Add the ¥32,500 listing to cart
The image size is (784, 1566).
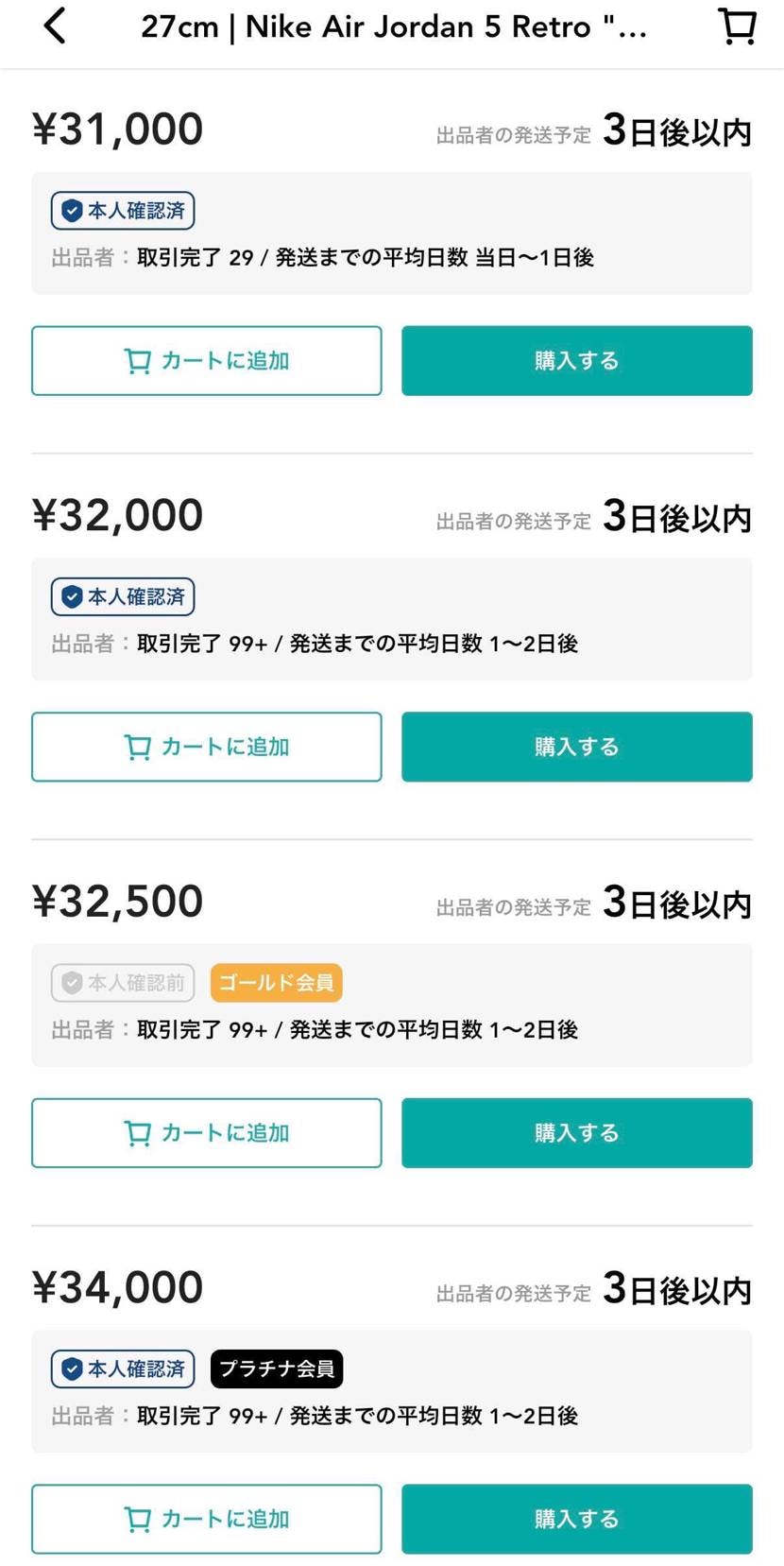[x=206, y=1132]
